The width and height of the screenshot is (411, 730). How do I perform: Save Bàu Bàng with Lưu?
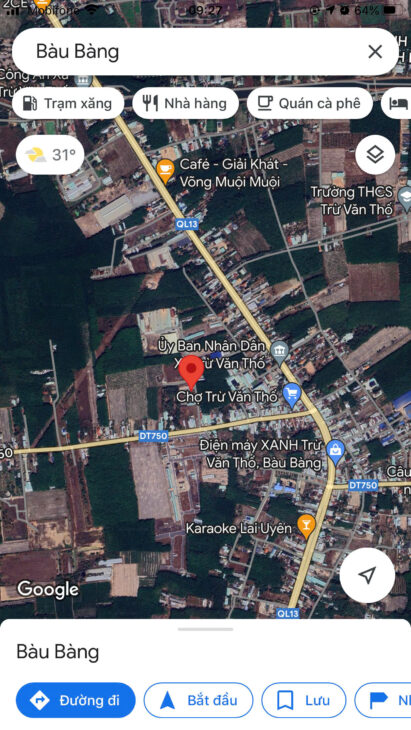coord(303,700)
